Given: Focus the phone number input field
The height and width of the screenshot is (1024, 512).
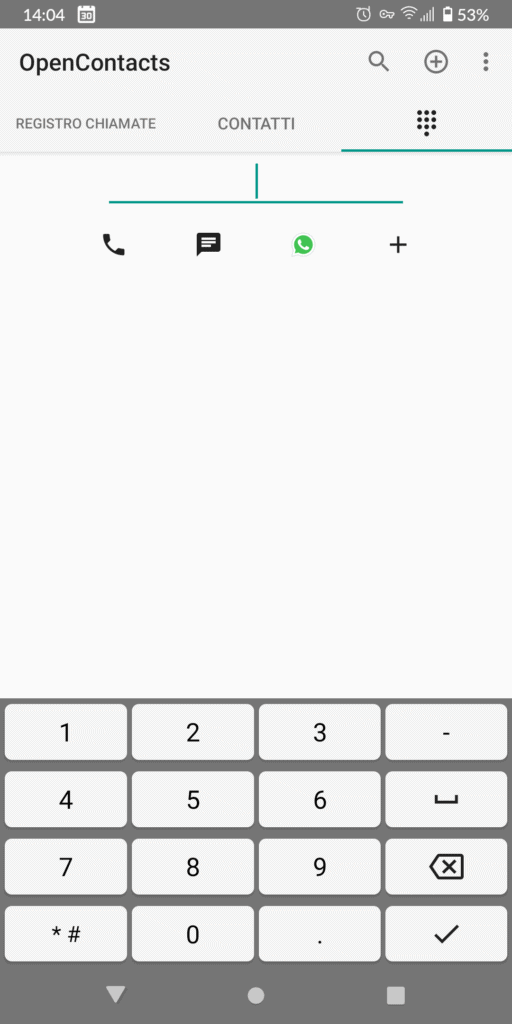Looking at the screenshot, I should (x=255, y=182).
